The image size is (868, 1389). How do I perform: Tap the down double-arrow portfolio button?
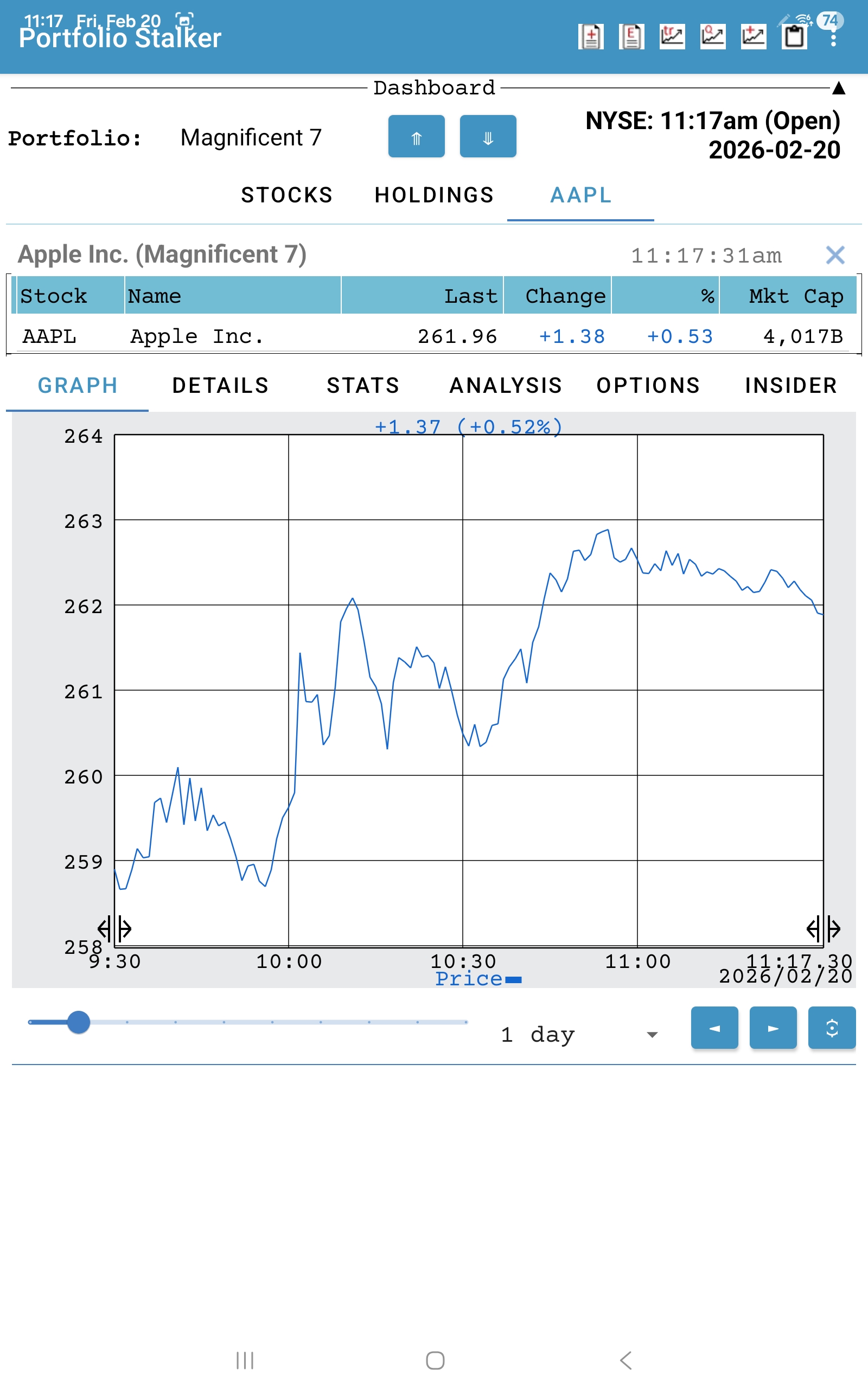[x=488, y=137]
